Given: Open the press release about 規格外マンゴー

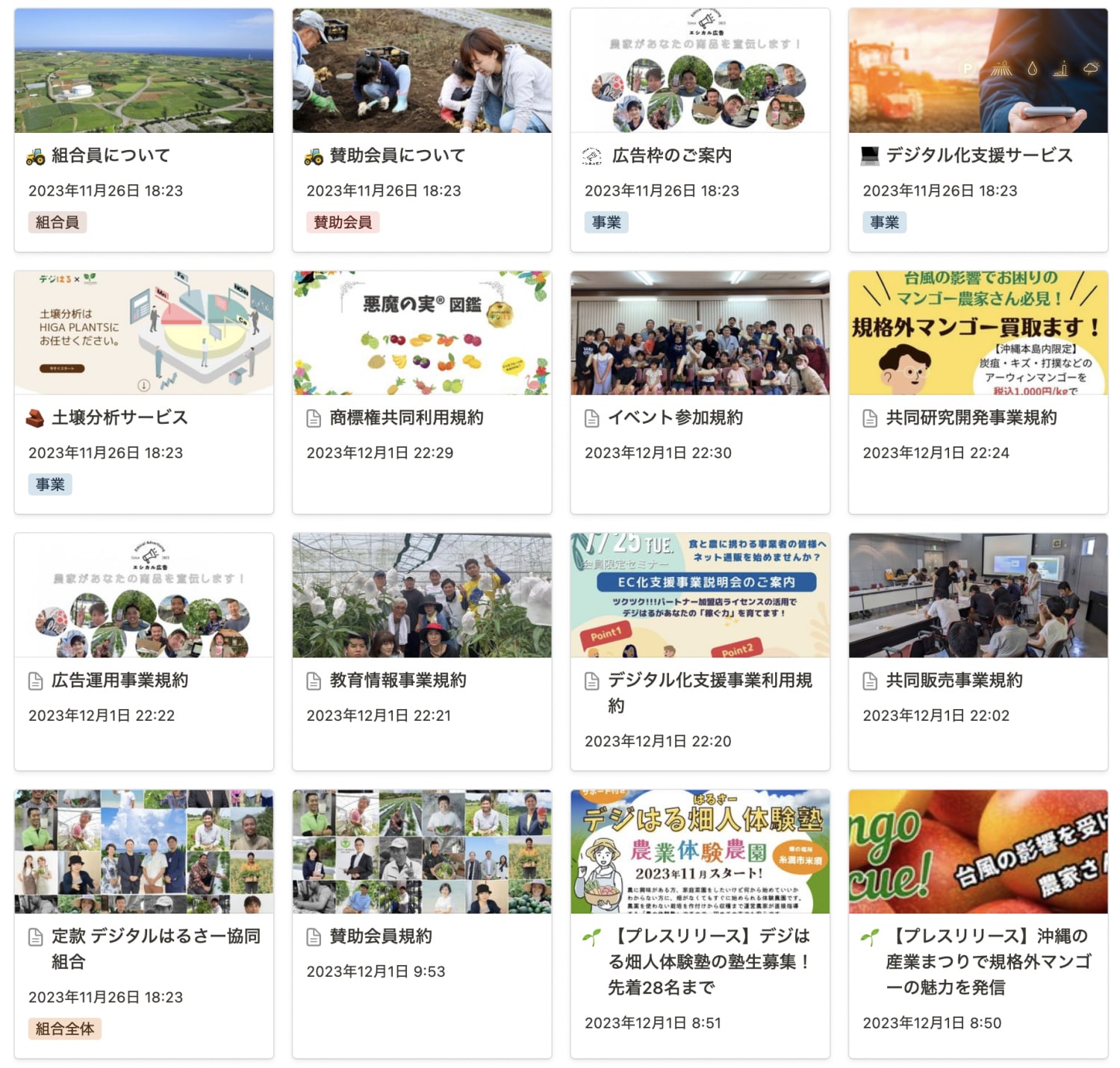Looking at the screenshot, I should click(987, 961).
